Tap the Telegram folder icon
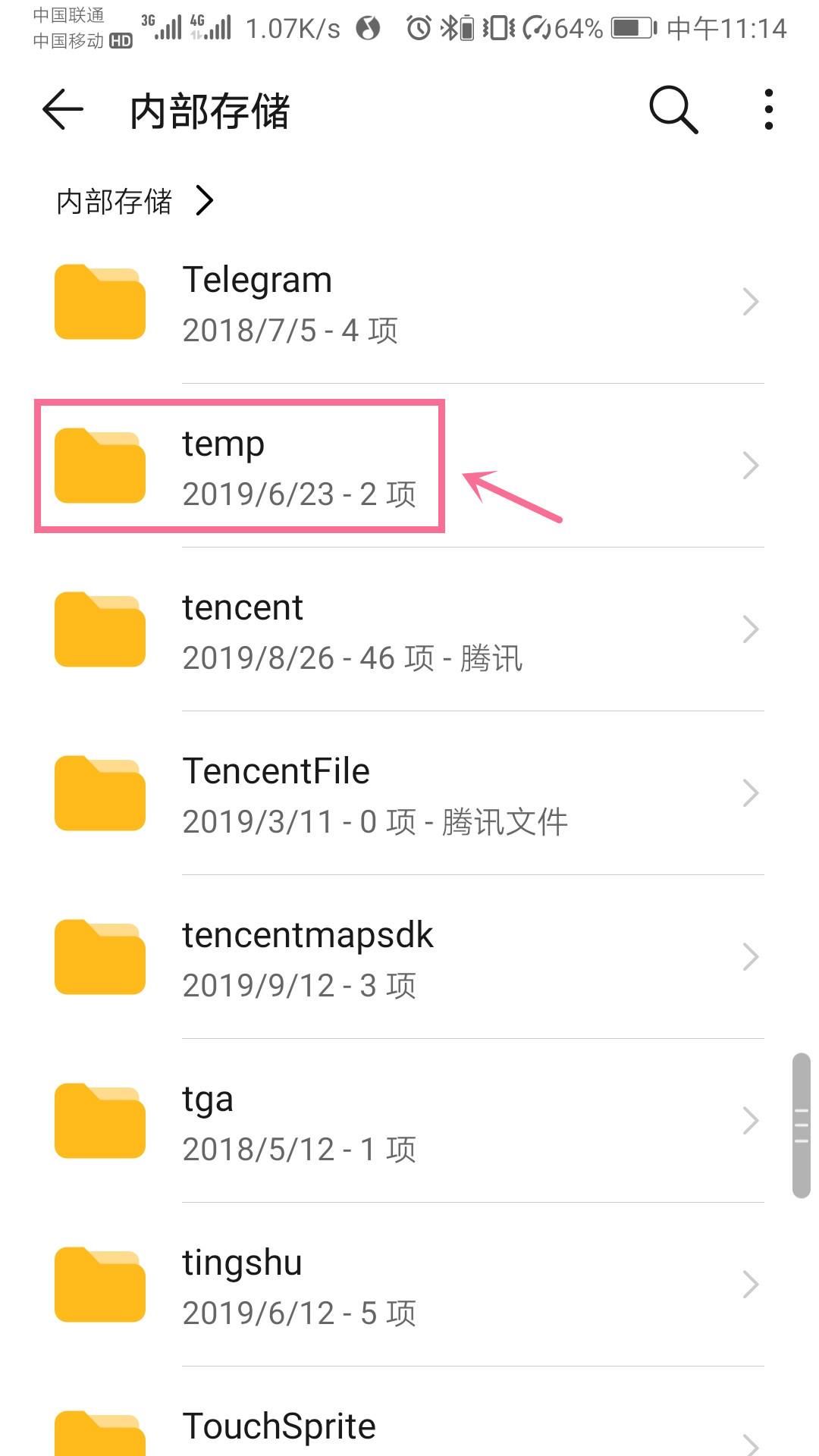819x1456 pixels. [99, 301]
